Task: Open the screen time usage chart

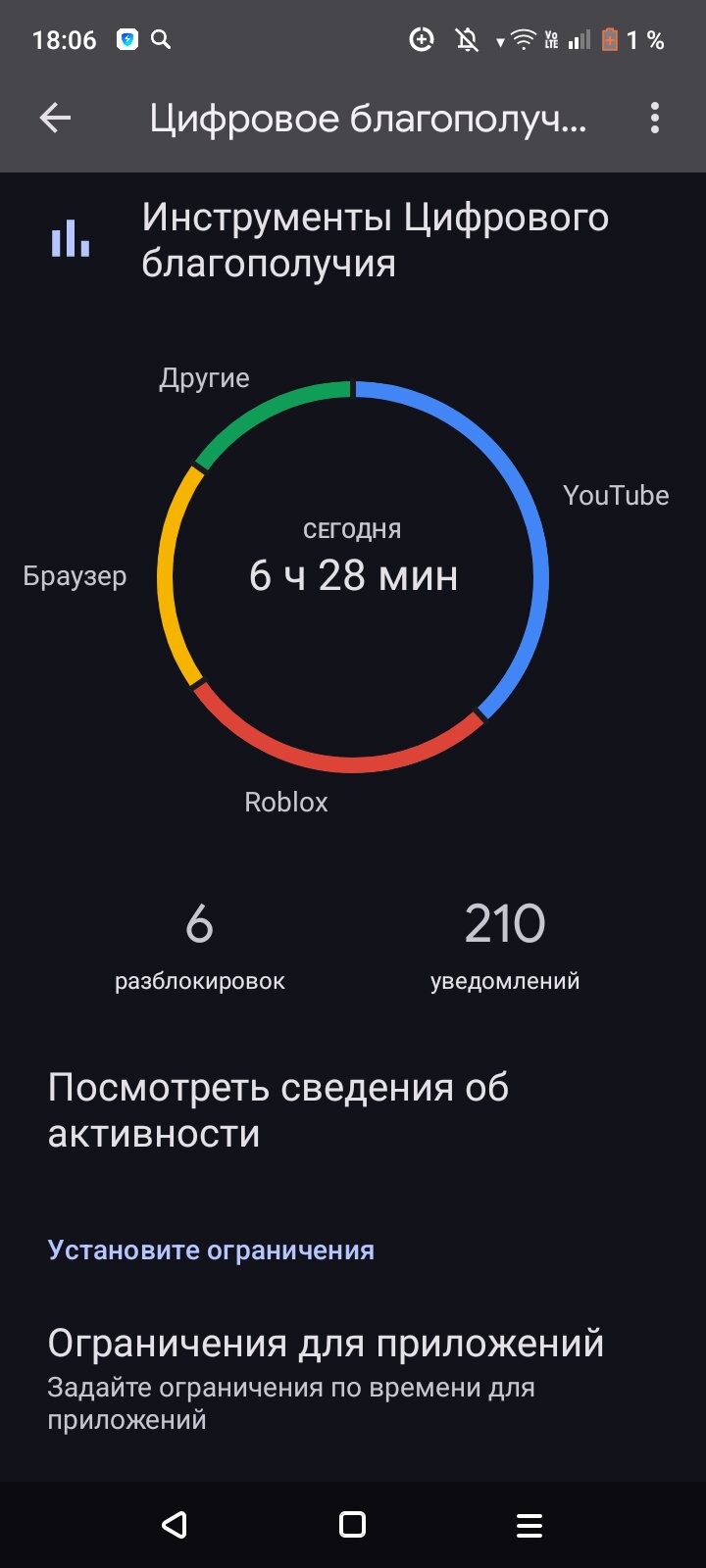Action: pyautogui.click(x=353, y=575)
